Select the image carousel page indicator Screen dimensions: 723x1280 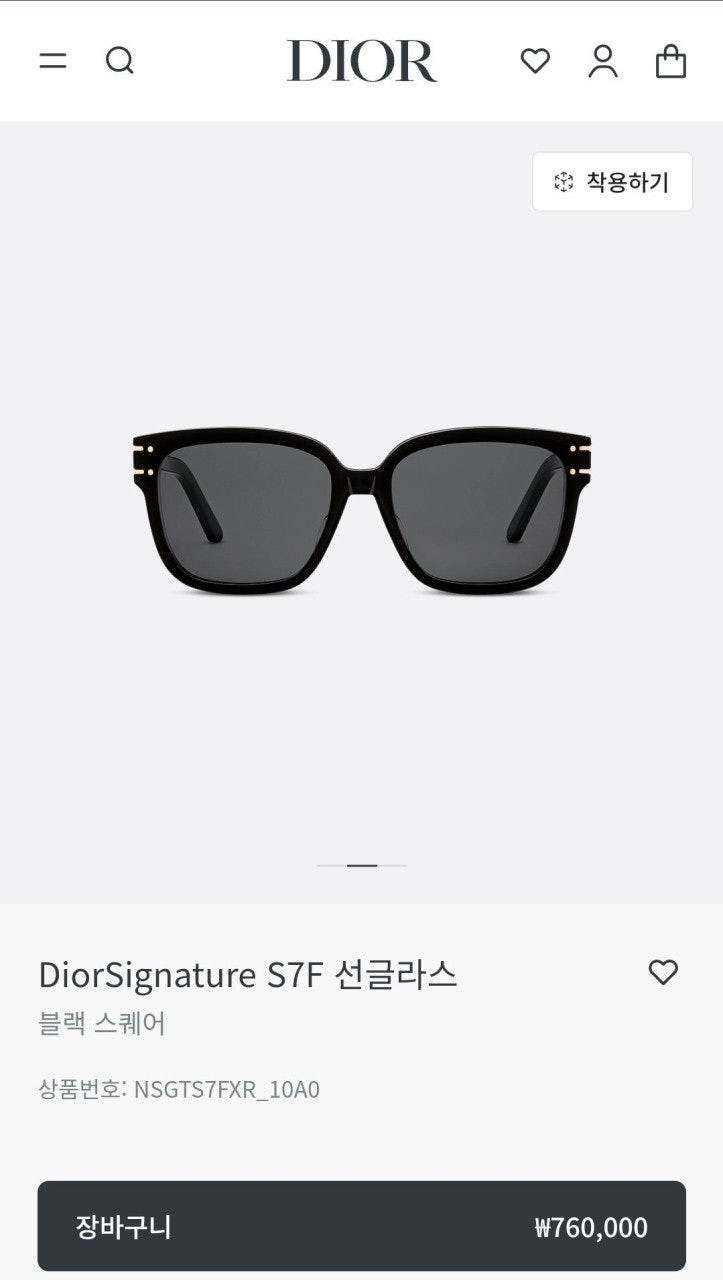click(x=362, y=865)
